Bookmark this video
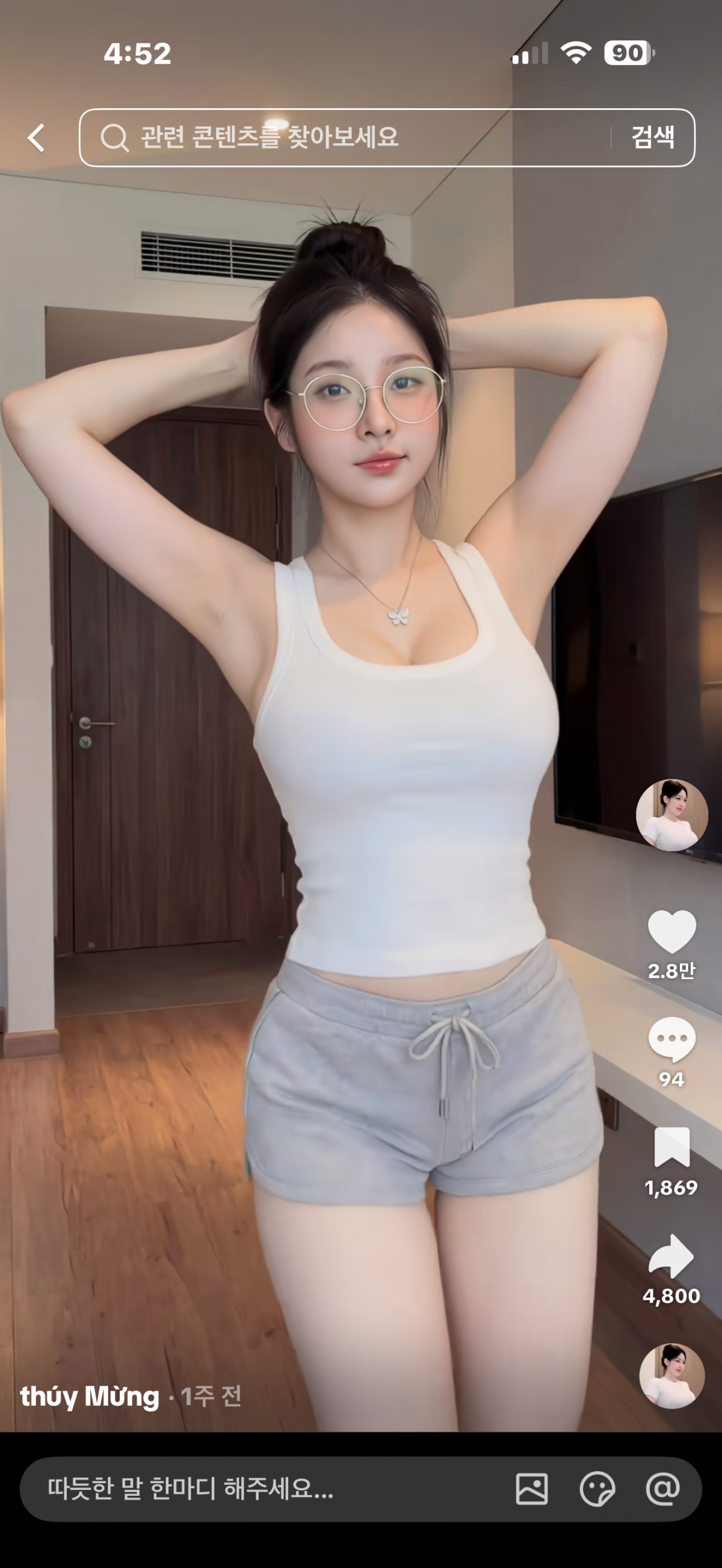This screenshot has height=1568, width=722. [x=671, y=1148]
